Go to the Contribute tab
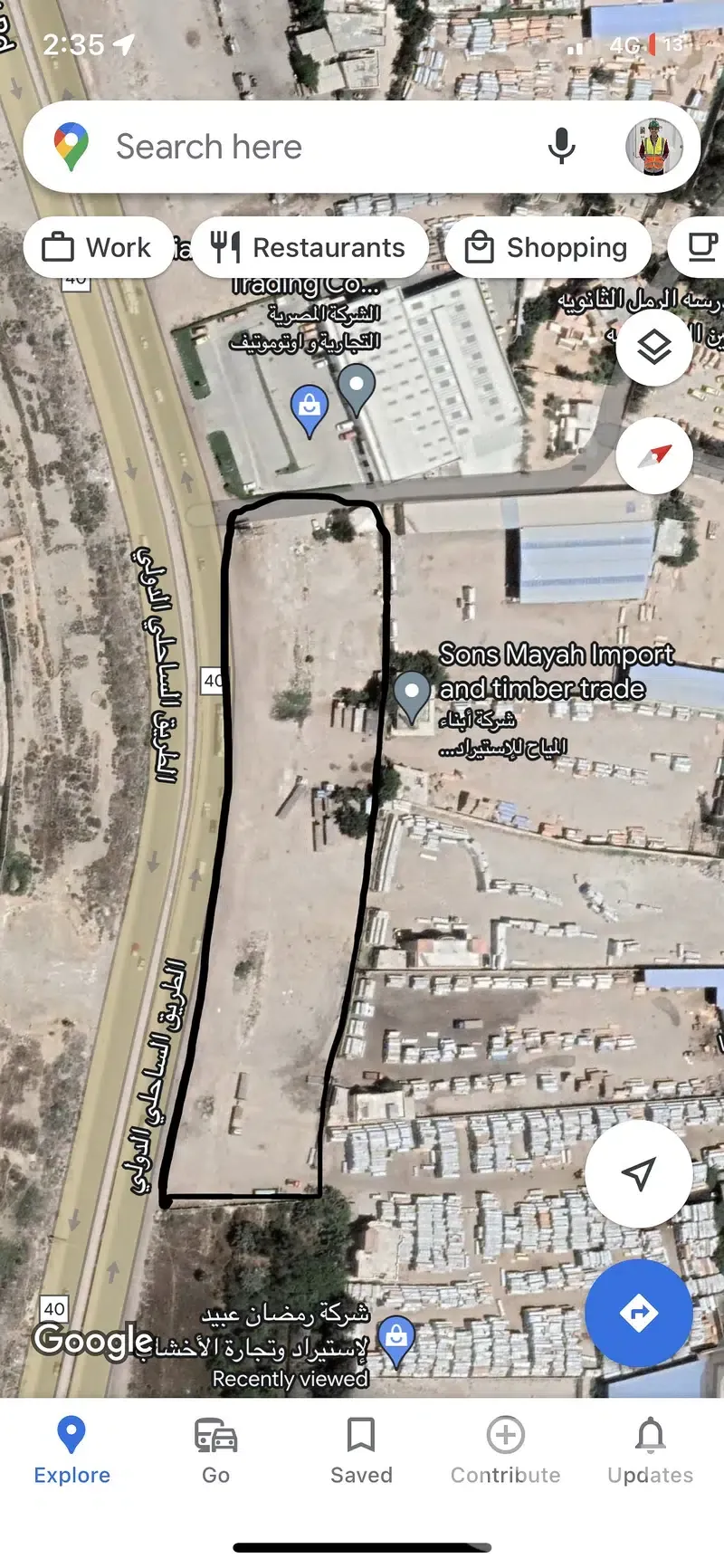The image size is (724, 1568). [x=505, y=1450]
